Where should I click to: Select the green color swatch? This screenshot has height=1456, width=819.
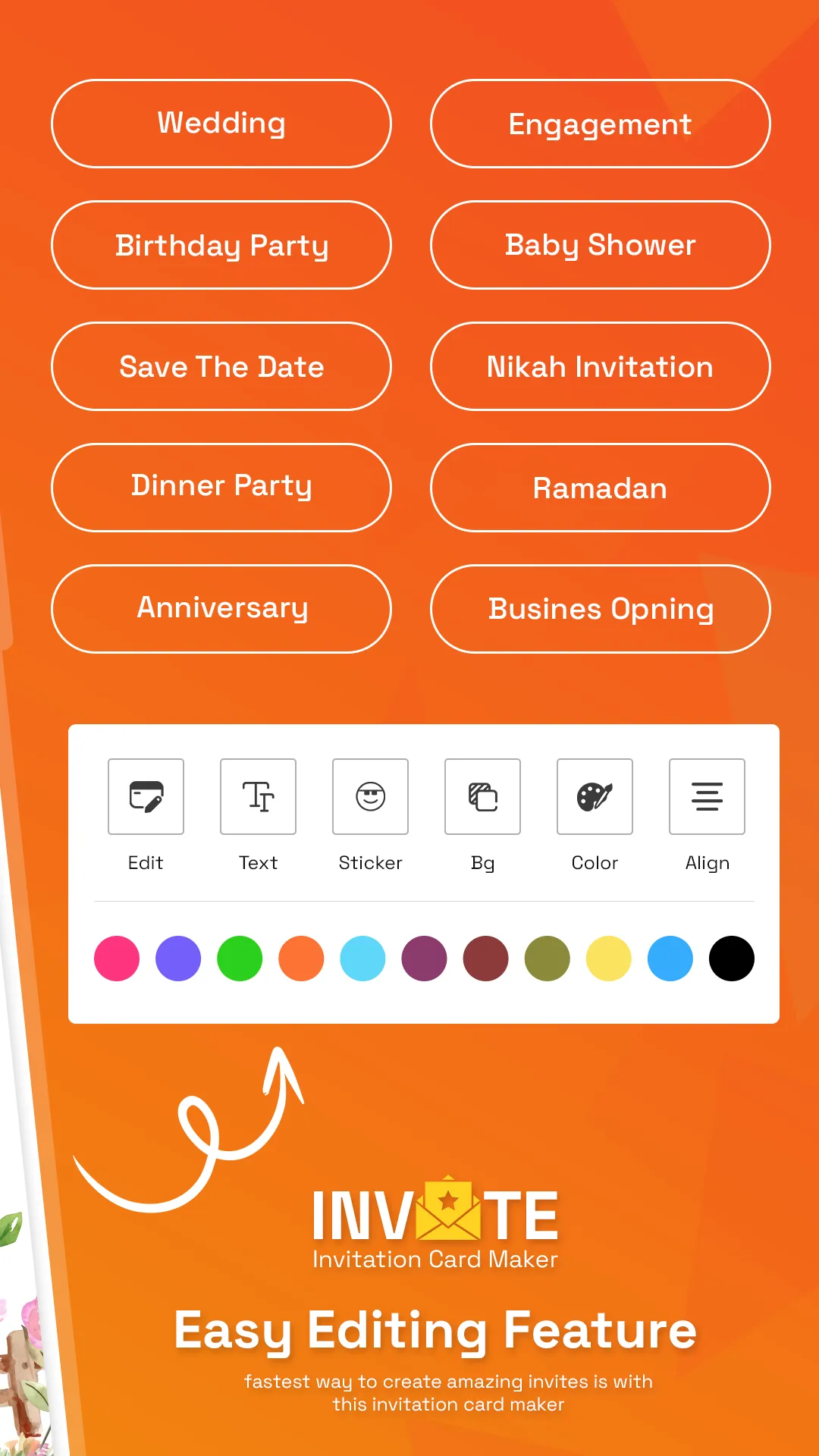click(x=240, y=959)
